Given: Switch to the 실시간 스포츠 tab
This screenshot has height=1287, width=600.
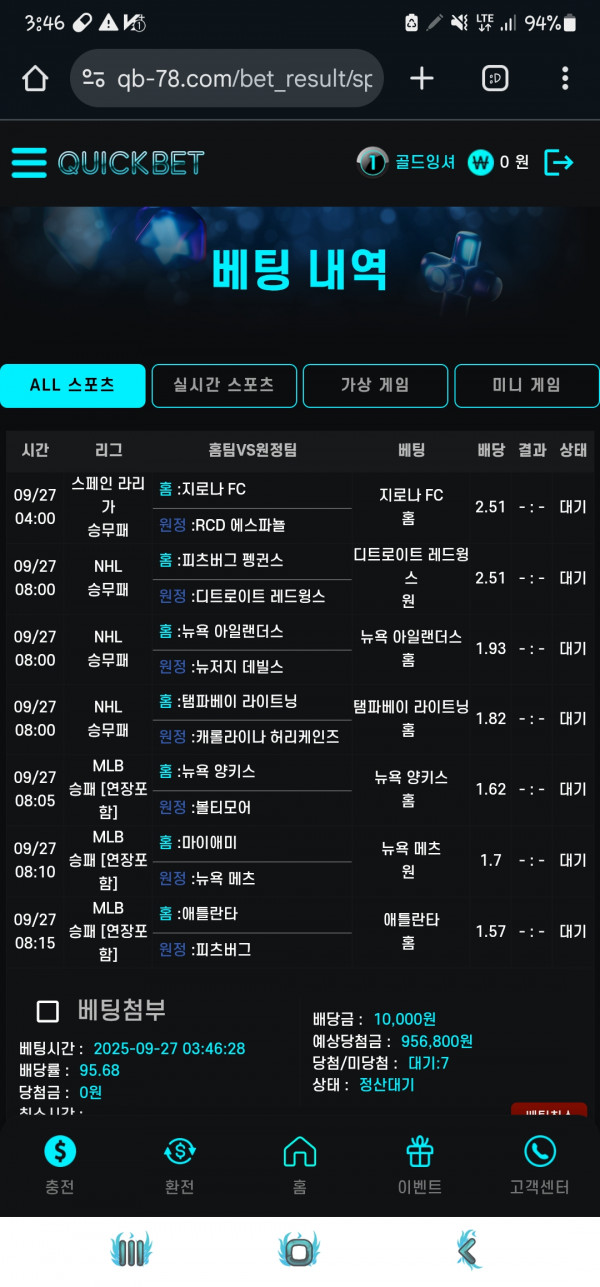Looking at the screenshot, I should (x=224, y=385).
